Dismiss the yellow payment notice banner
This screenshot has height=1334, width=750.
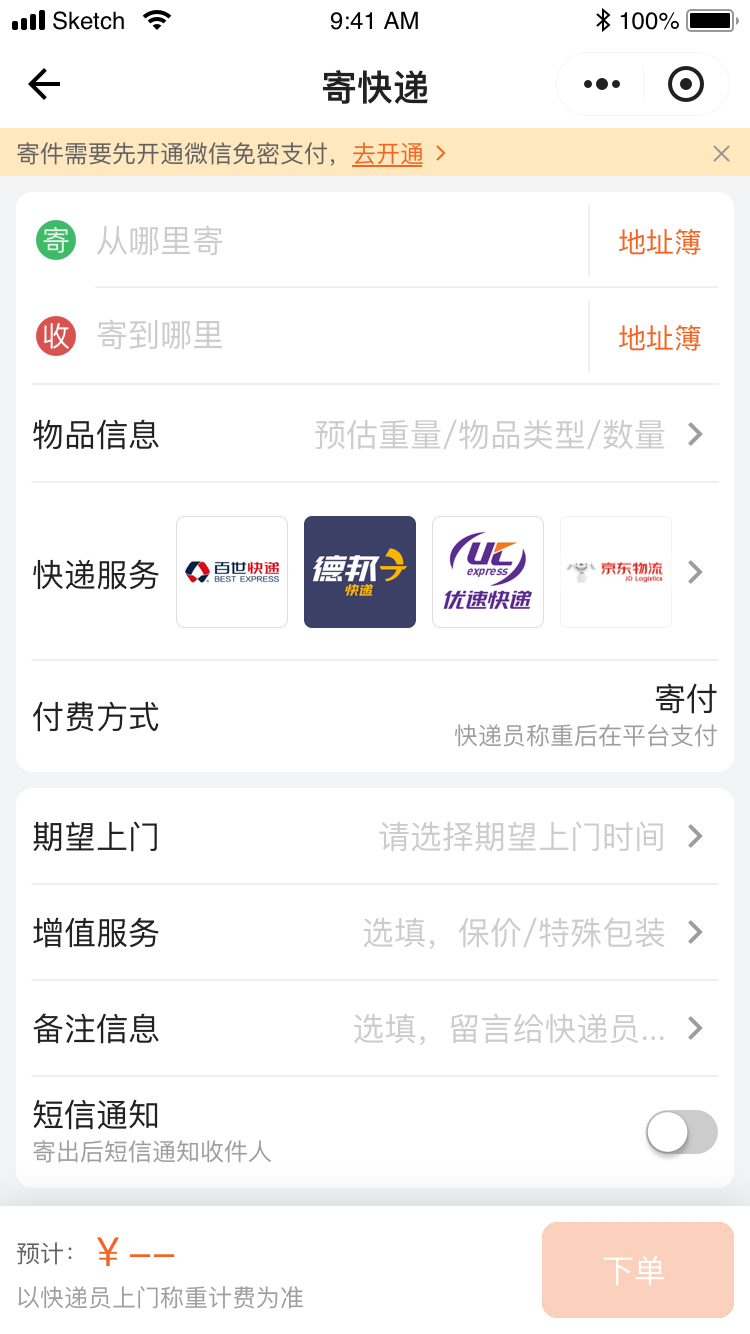point(721,153)
